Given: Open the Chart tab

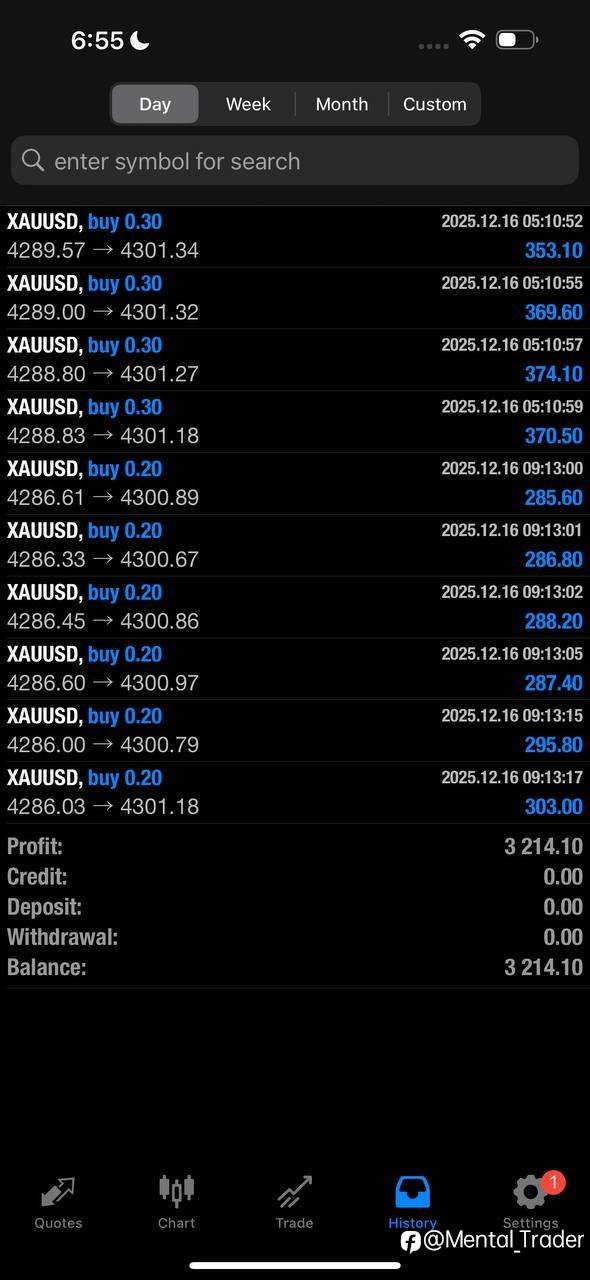Looking at the screenshot, I should pos(177,1202).
